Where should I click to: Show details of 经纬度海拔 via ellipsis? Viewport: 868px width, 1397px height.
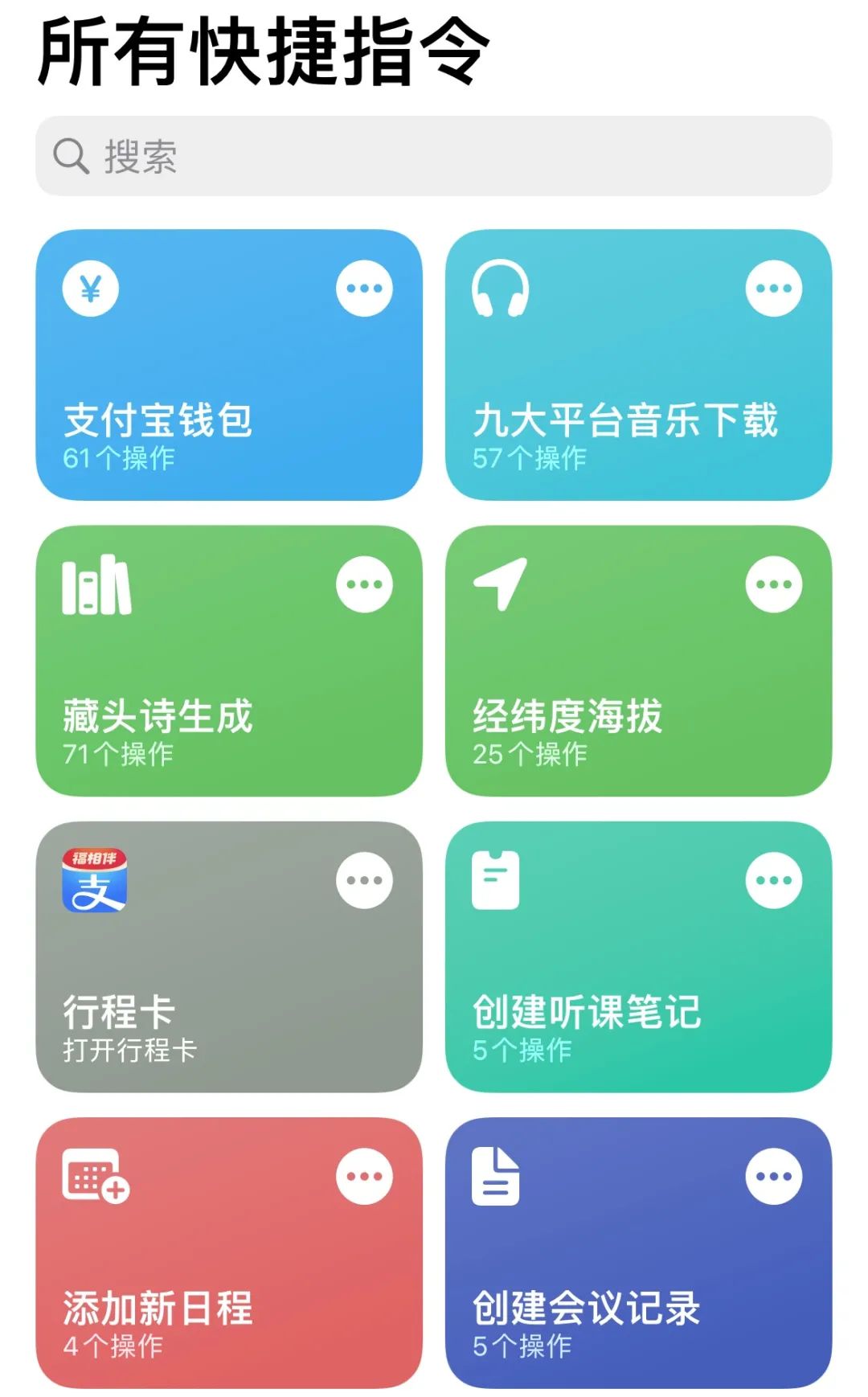pos(773,584)
